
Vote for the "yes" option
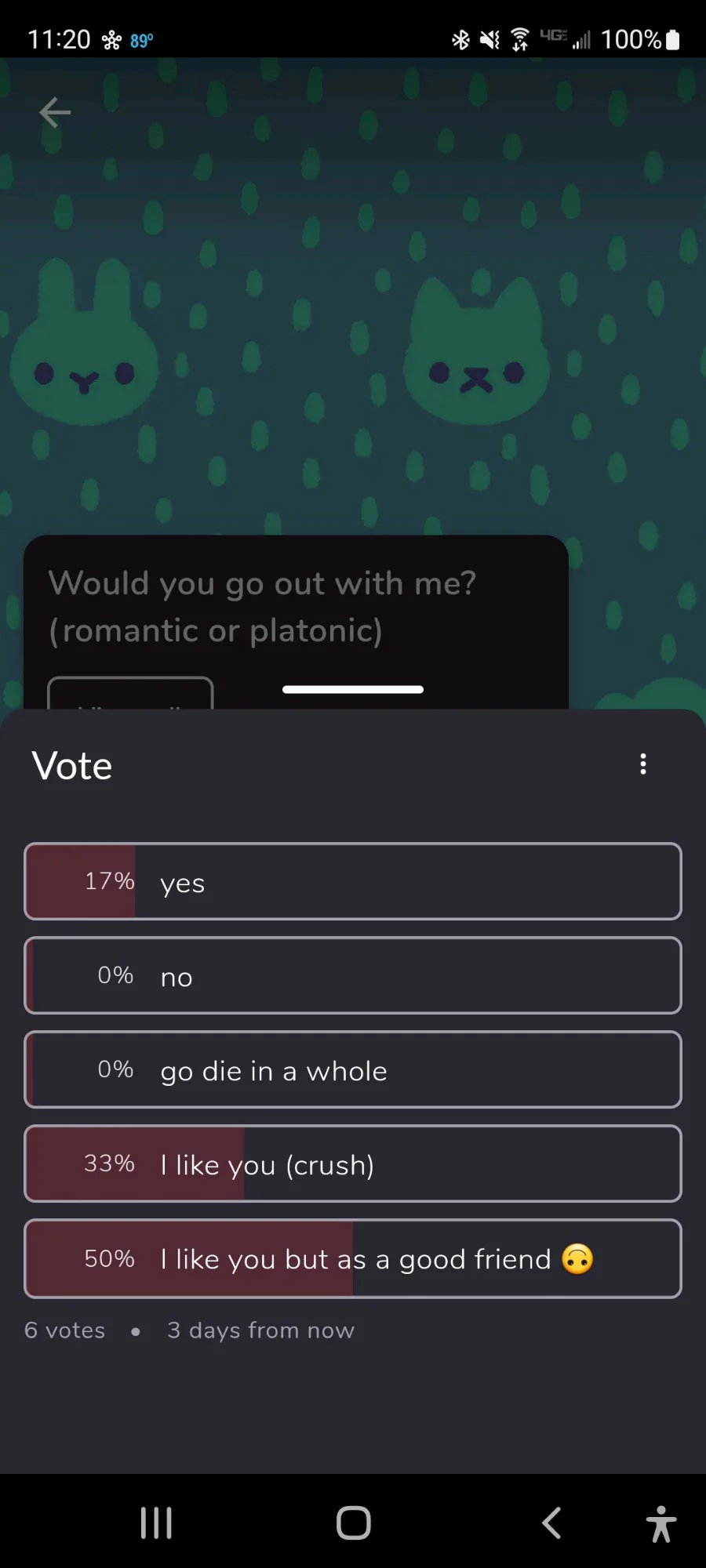pyautogui.click(x=353, y=881)
